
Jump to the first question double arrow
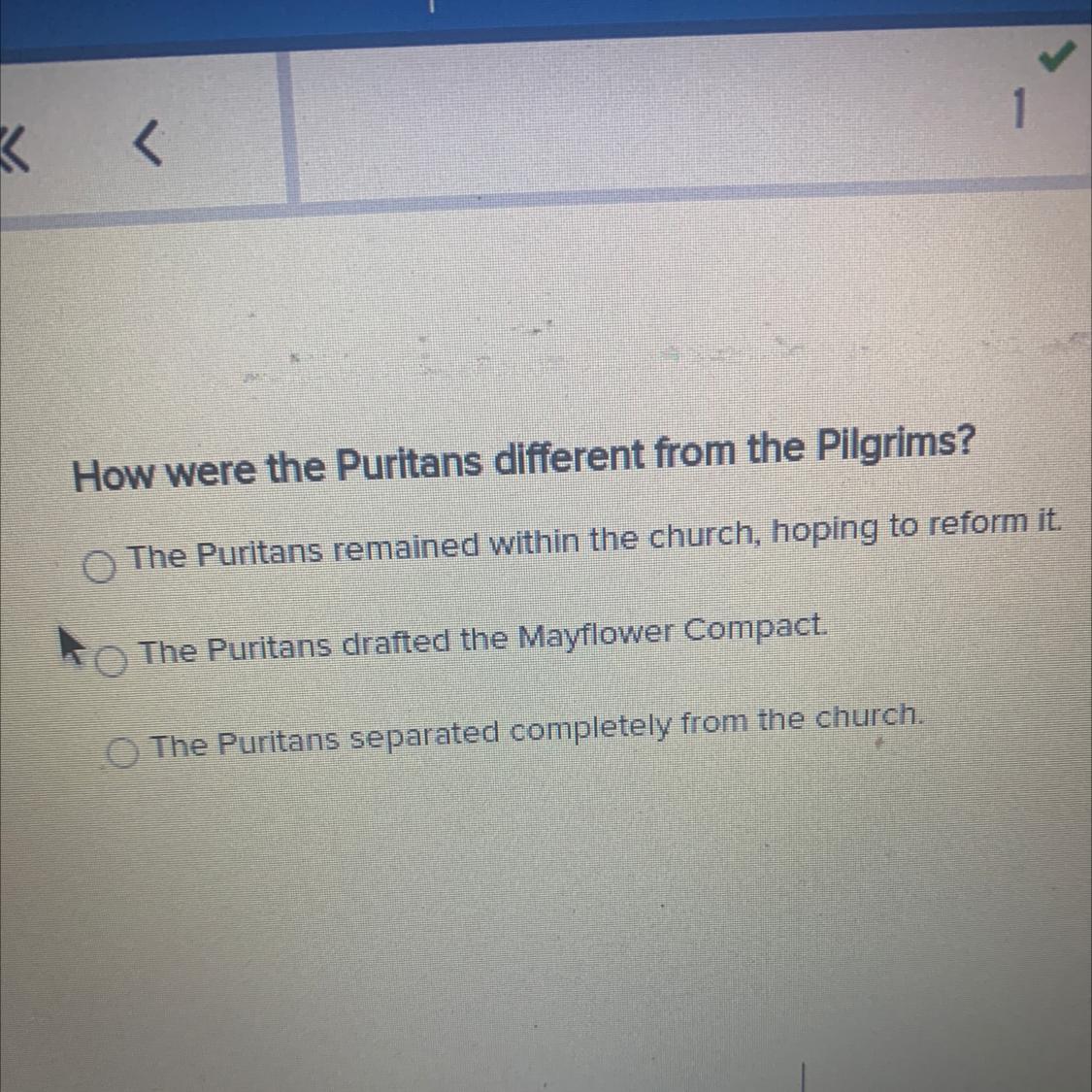click(x=12, y=147)
